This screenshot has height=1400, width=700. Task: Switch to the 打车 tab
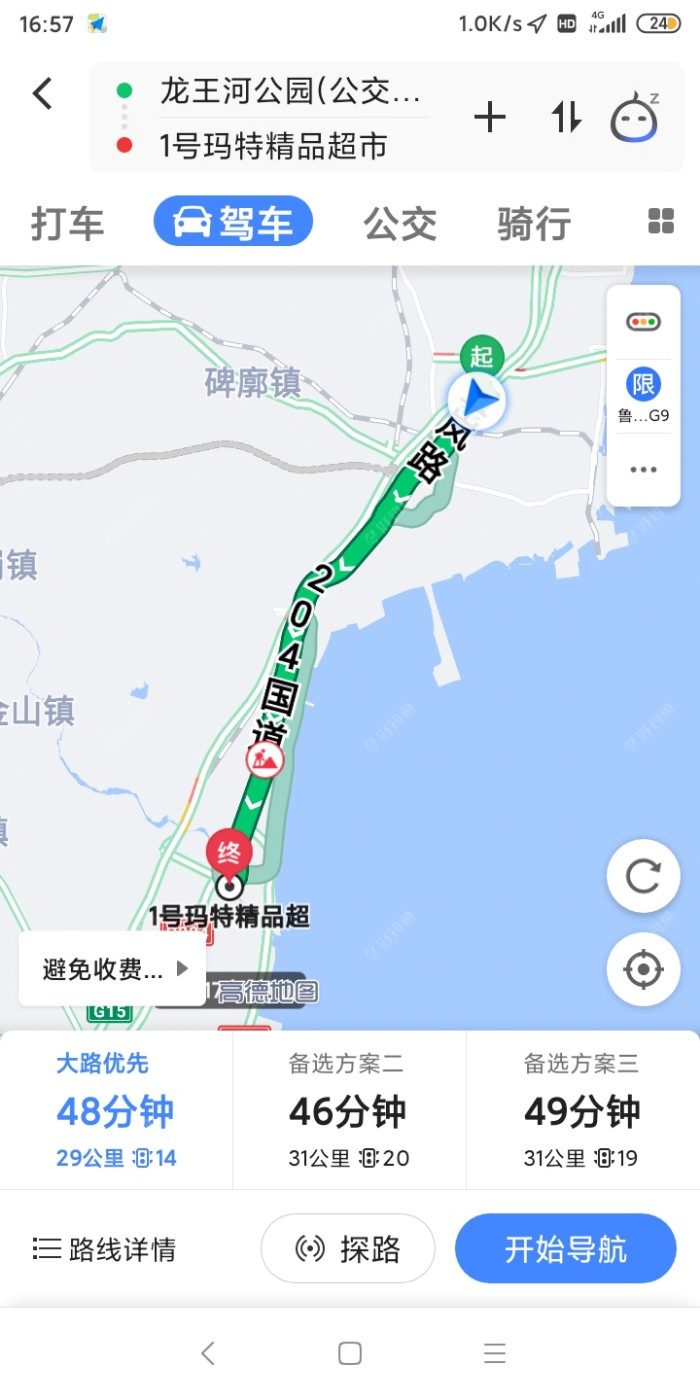(x=67, y=223)
